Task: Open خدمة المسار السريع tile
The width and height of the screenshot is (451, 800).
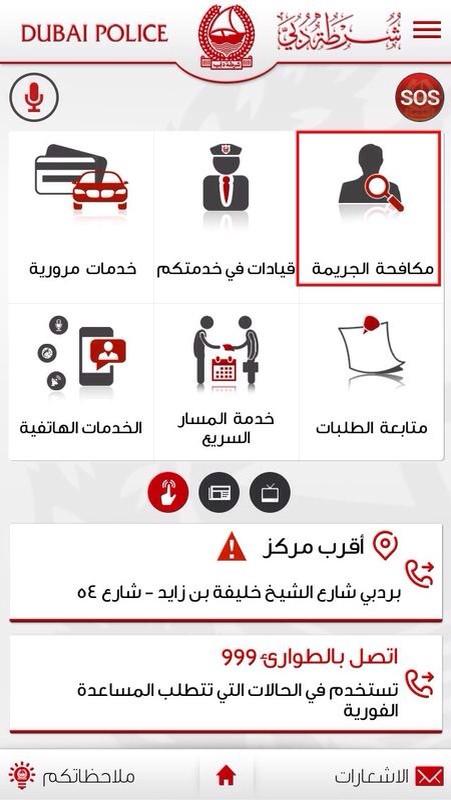Action: [226, 382]
